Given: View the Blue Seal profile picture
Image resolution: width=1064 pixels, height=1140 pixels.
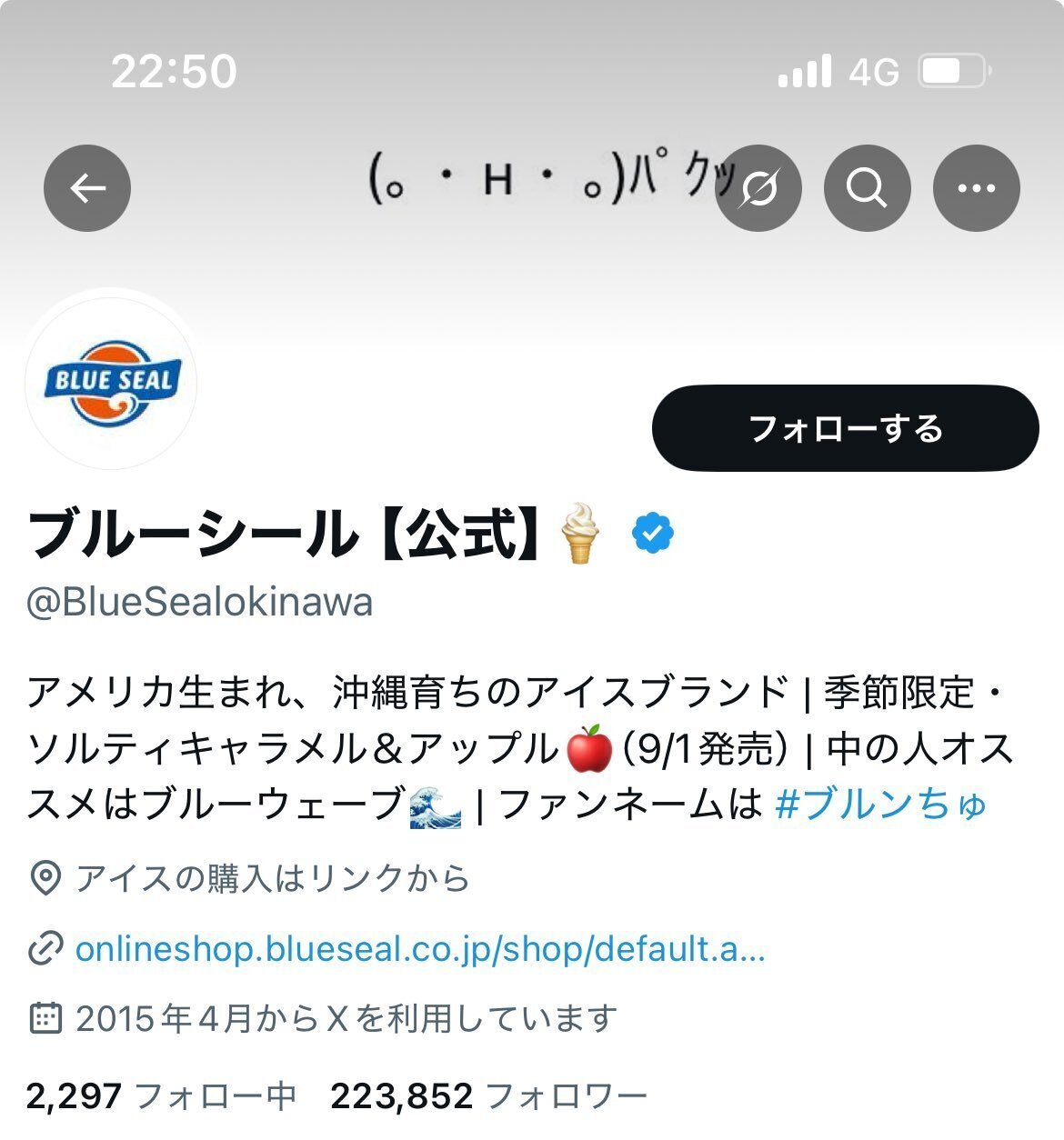Looking at the screenshot, I should coord(111,381).
